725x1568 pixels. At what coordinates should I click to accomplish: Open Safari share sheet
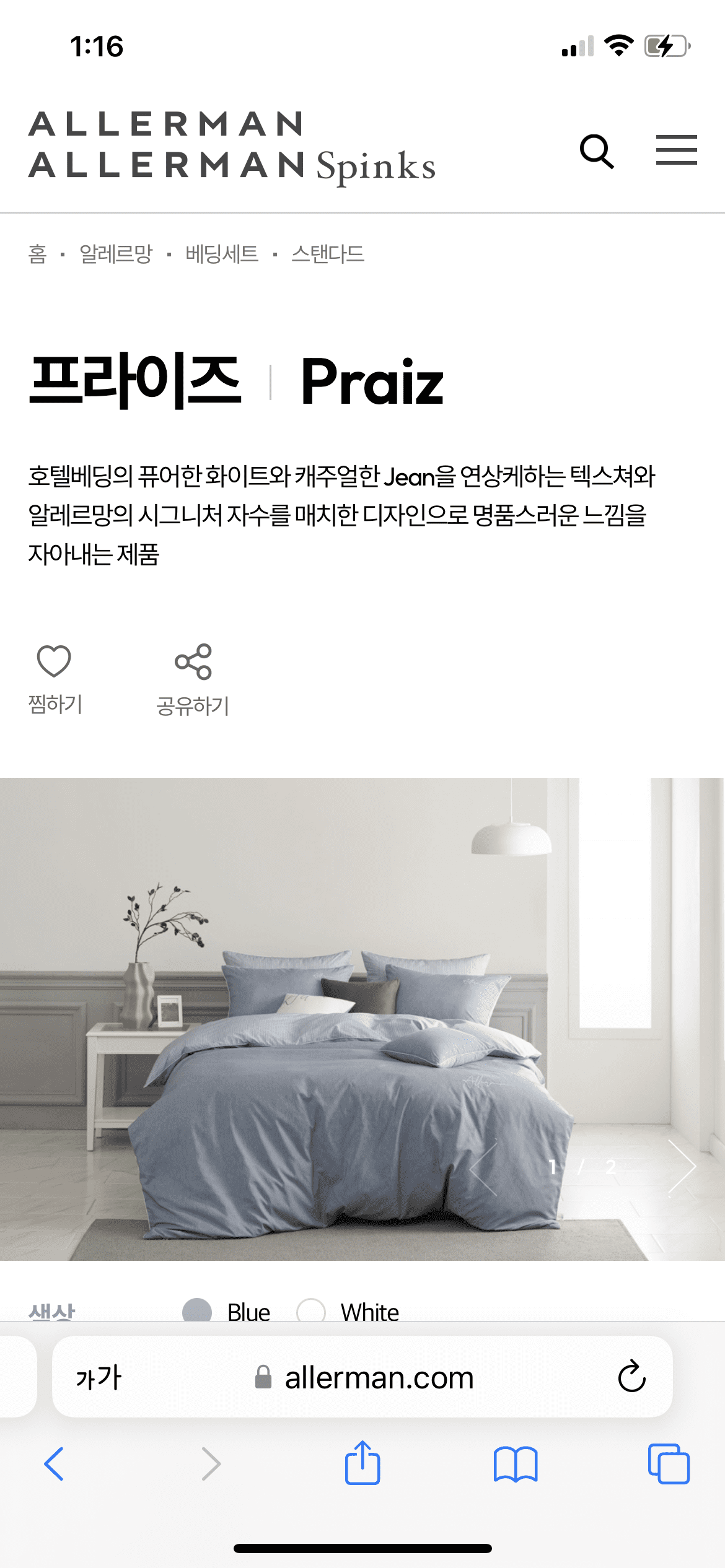pos(362,1463)
